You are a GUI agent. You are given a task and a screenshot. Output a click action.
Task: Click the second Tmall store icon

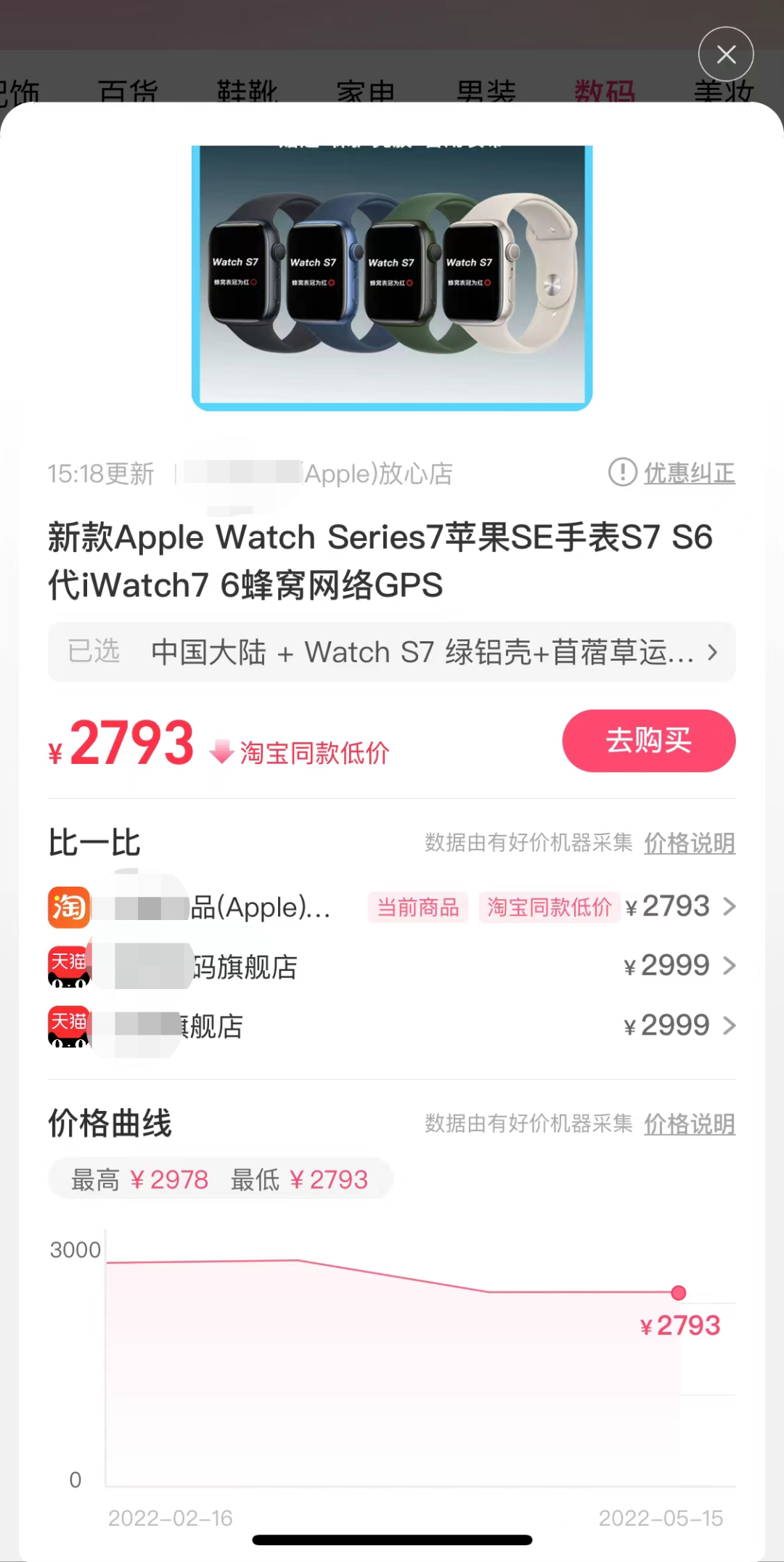(x=68, y=1026)
